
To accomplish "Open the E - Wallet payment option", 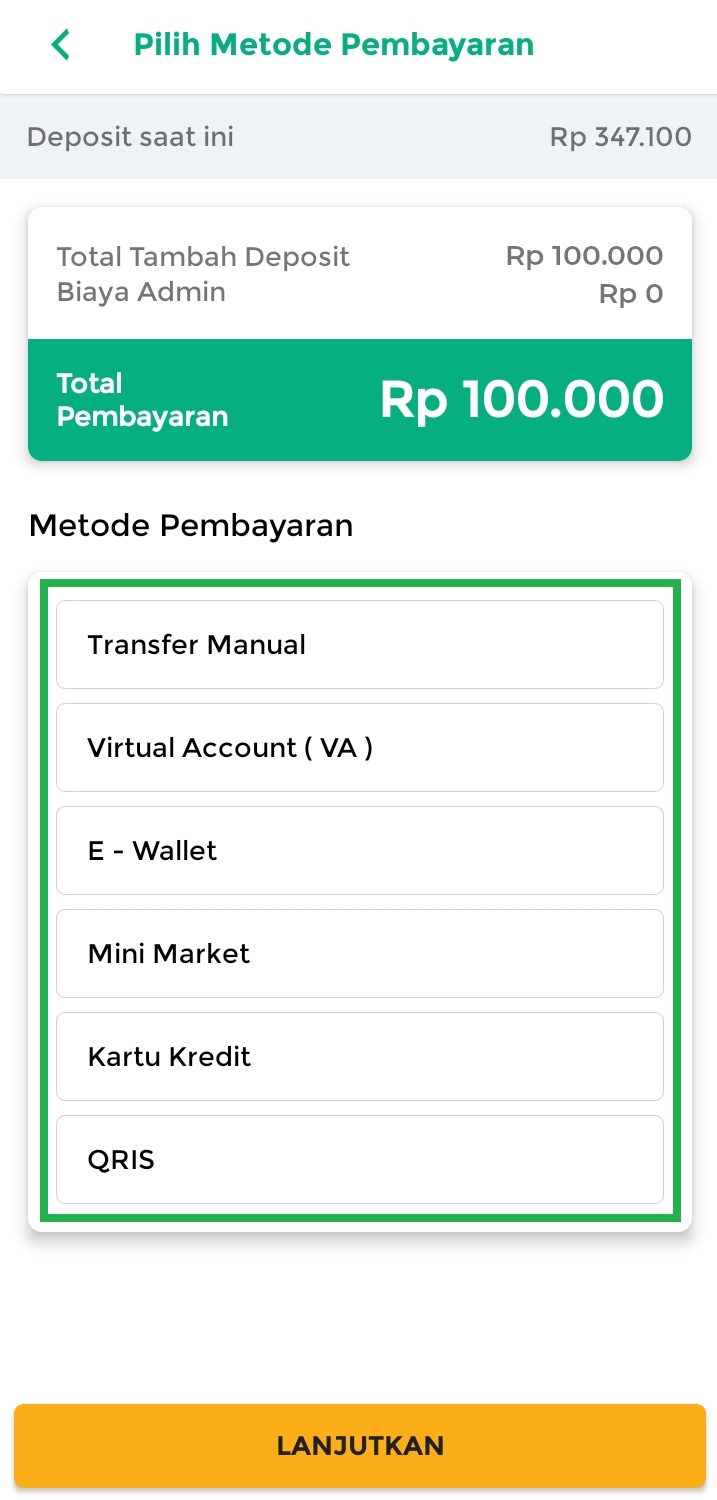I will click(x=359, y=851).
